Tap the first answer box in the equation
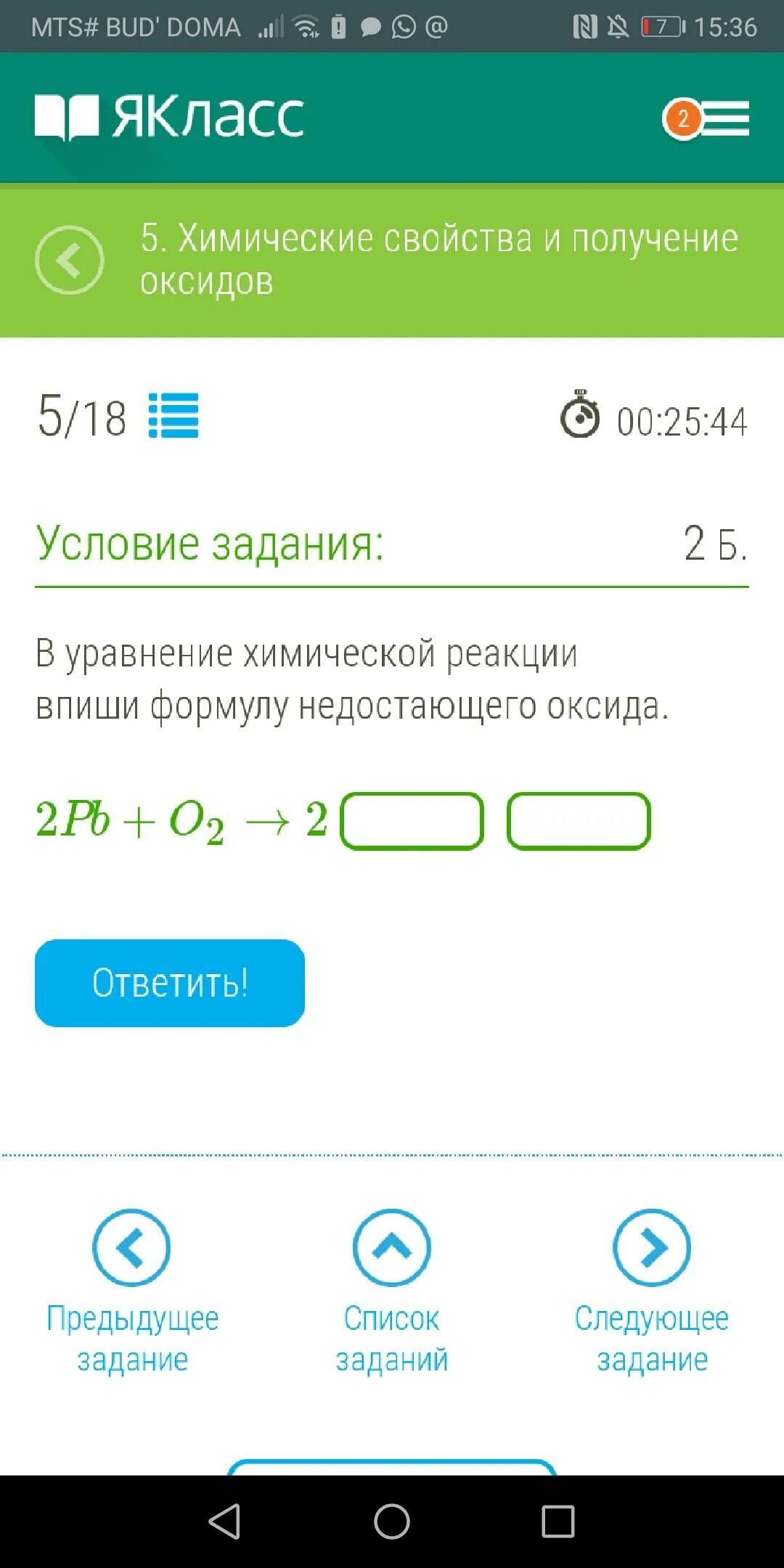 pos(412,821)
